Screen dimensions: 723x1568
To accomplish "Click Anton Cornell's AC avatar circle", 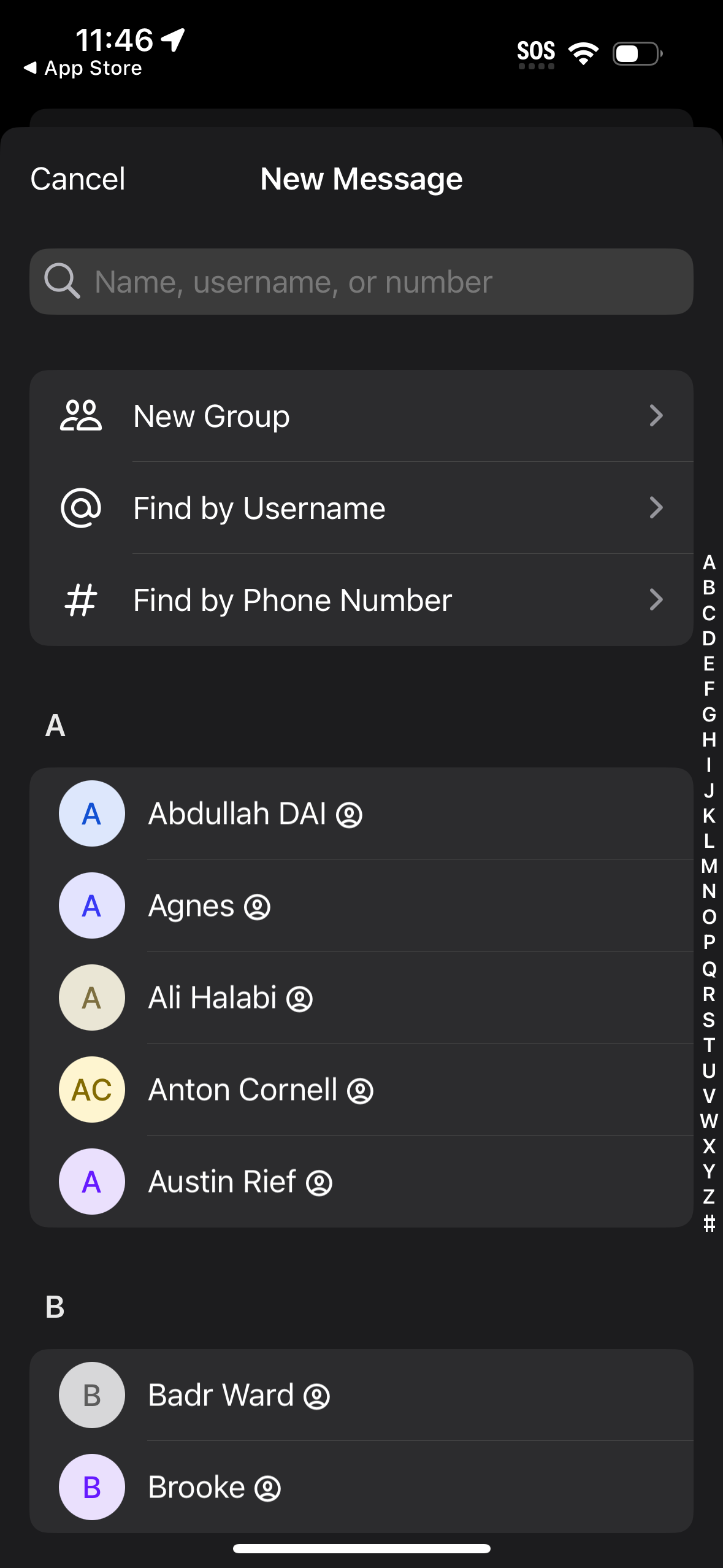I will point(91,1090).
